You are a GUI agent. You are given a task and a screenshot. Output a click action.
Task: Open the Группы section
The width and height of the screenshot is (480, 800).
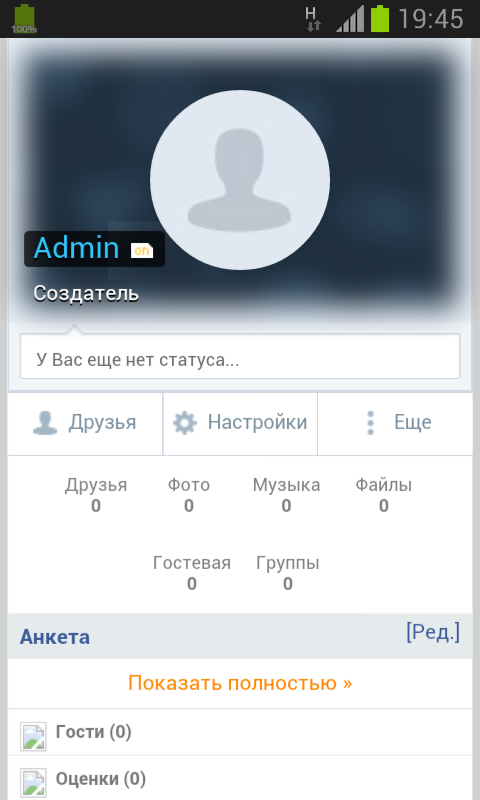pyautogui.click(x=288, y=573)
